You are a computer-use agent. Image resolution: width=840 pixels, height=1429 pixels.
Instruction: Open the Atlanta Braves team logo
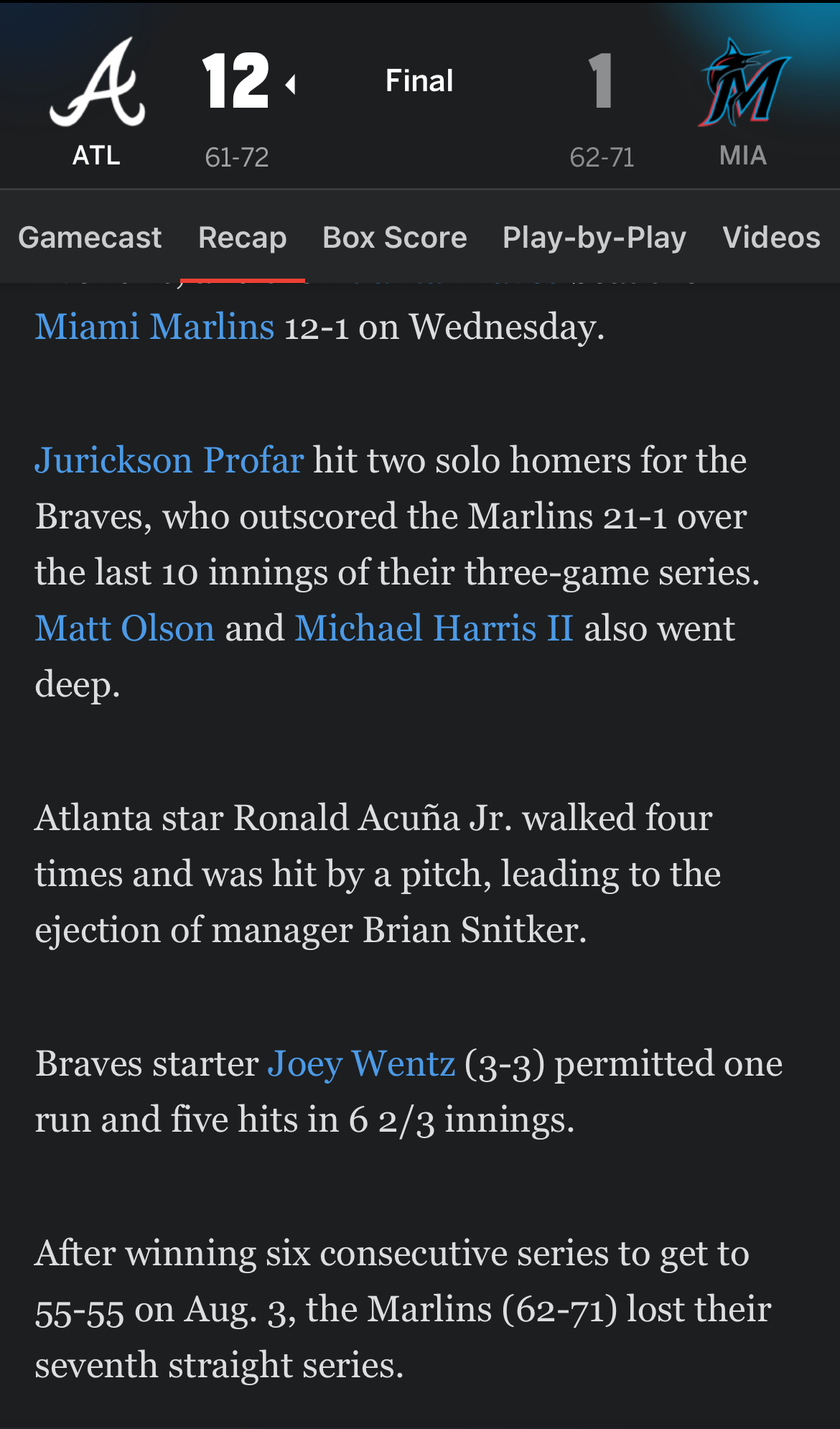[97, 82]
